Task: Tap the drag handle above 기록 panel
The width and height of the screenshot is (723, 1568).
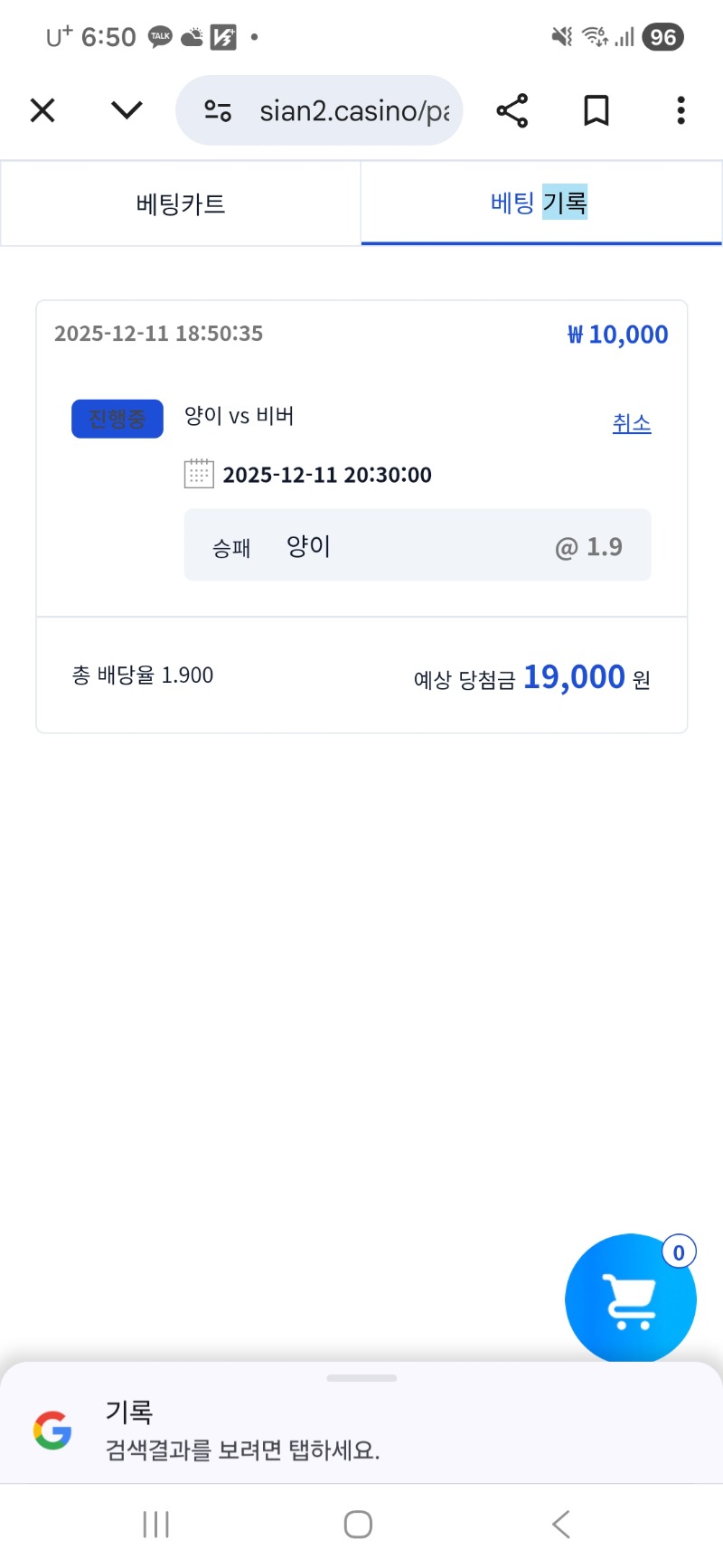Action: pyautogui.click(x=361, y=1378)
